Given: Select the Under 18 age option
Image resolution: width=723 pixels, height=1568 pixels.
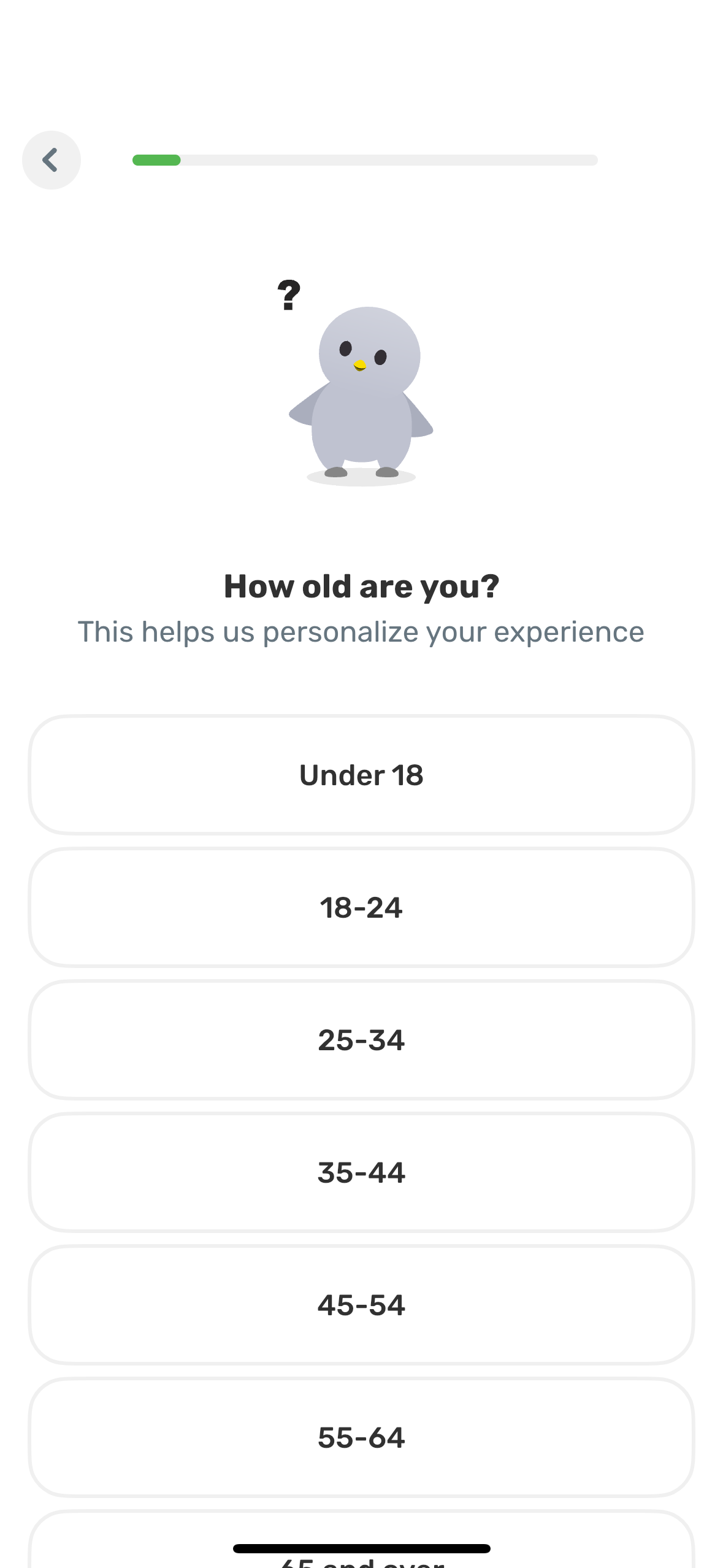Looking at the screenshot, I should click(x=361, y=775).
